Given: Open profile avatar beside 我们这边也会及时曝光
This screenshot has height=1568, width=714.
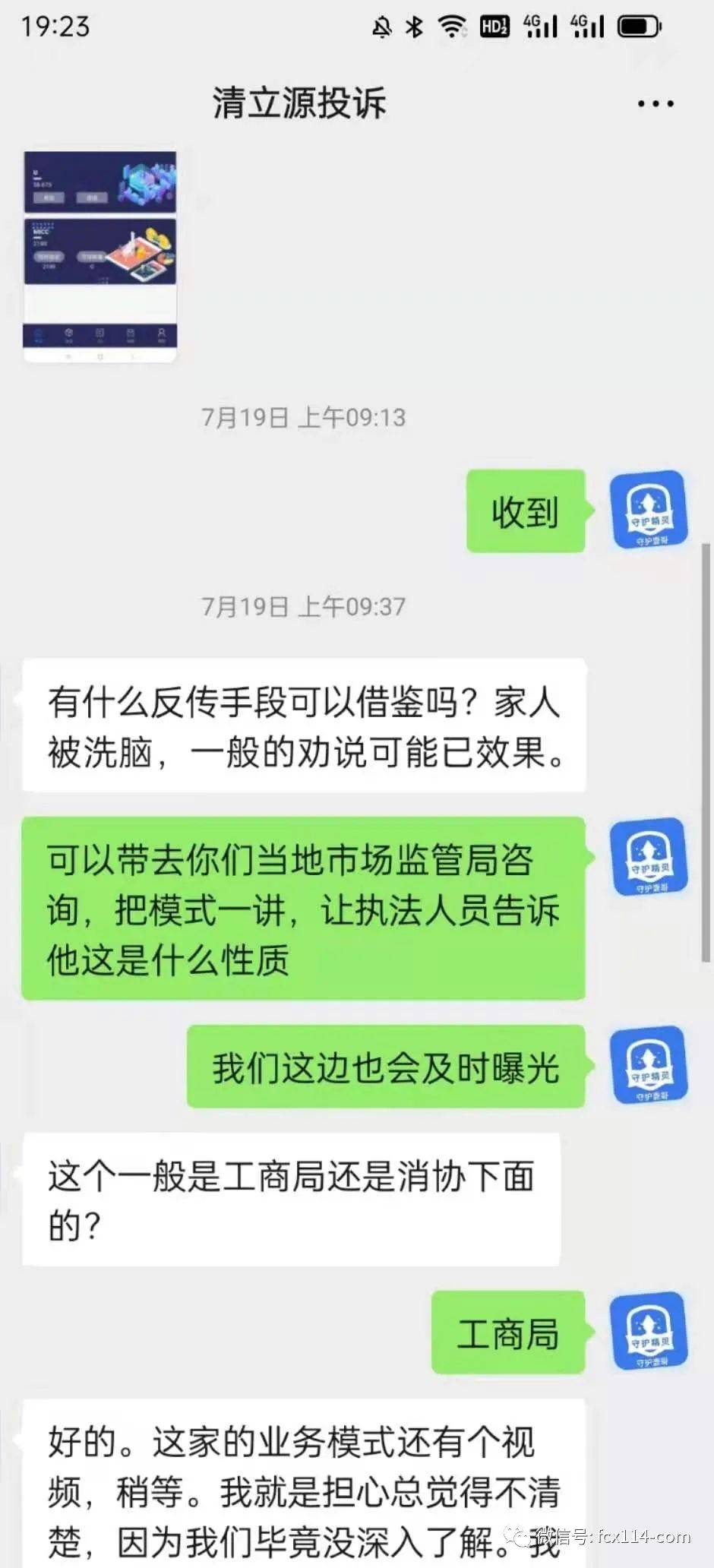Looking at the screenshot, I should tap(649, 1065).
